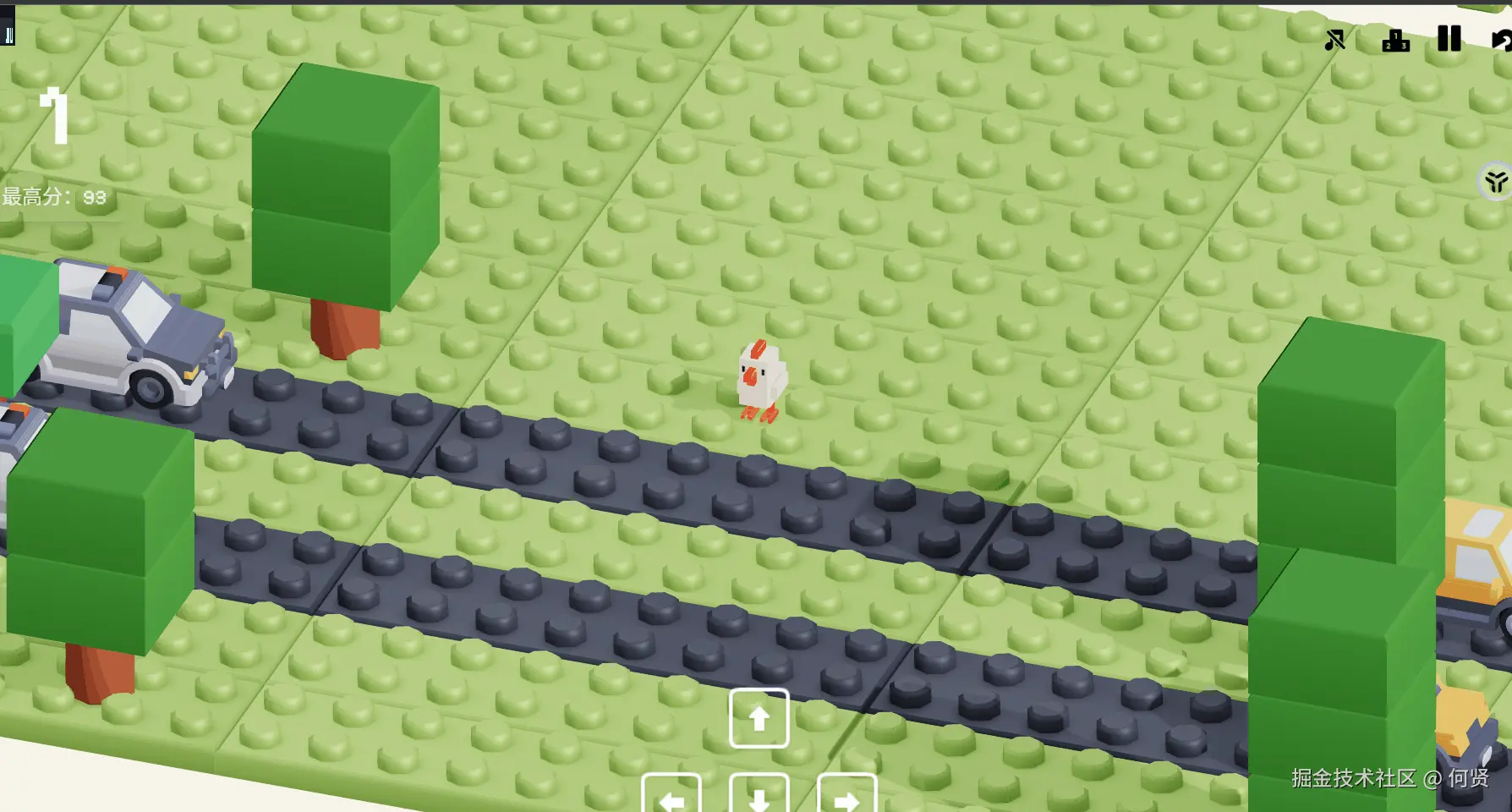Move the chicken forward with up arrow

click(759, 718)
